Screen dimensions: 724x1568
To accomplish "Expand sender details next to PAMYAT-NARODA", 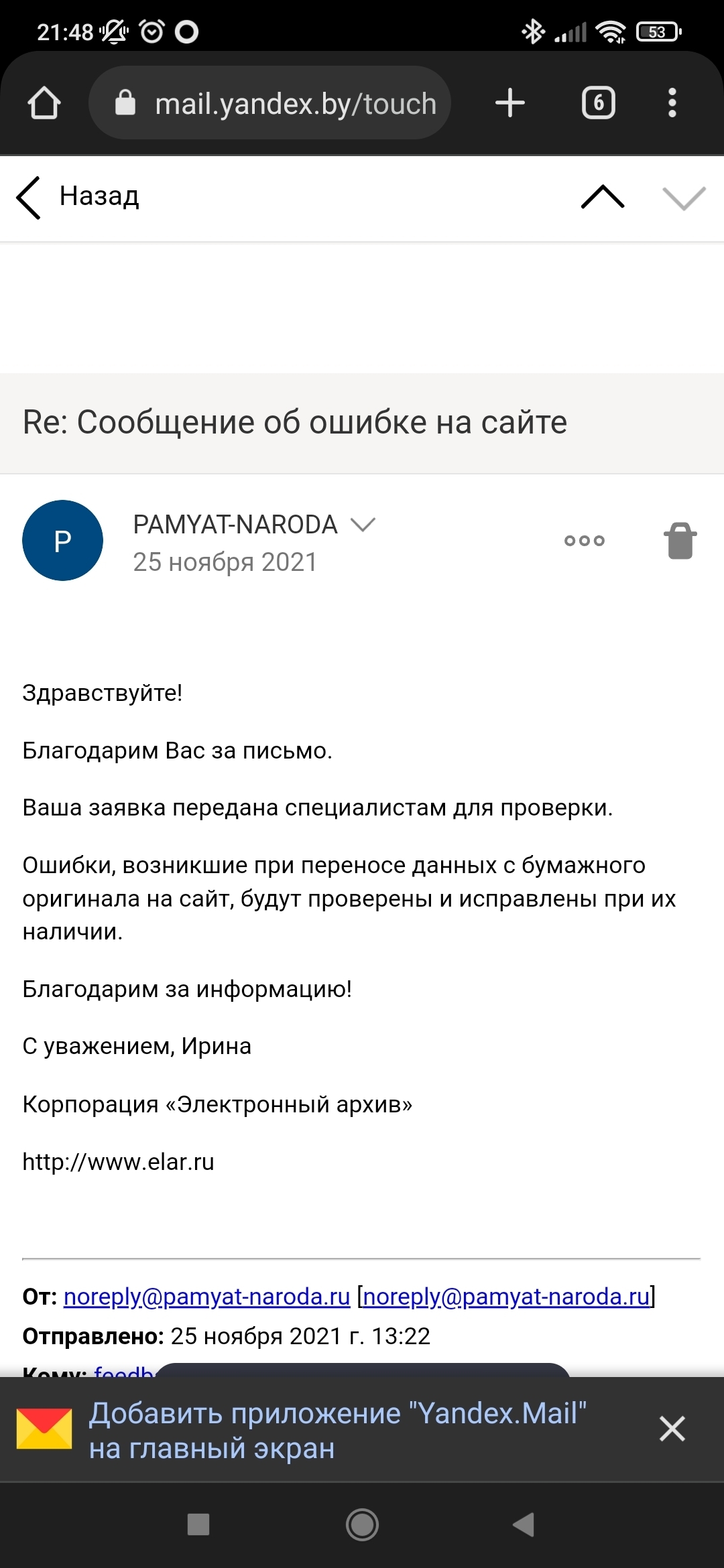I will tap(363, 525).
